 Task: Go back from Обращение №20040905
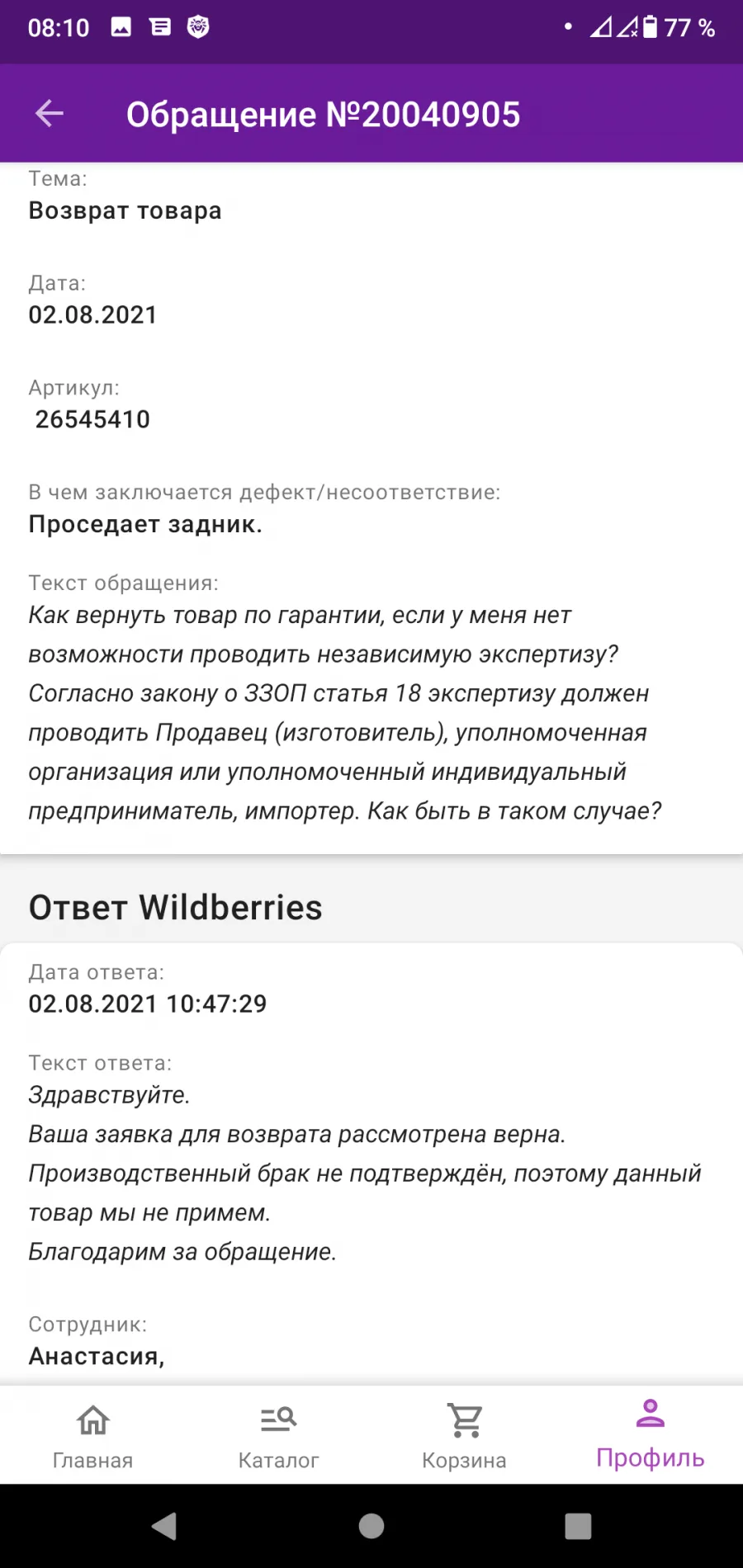coord(50,114)
